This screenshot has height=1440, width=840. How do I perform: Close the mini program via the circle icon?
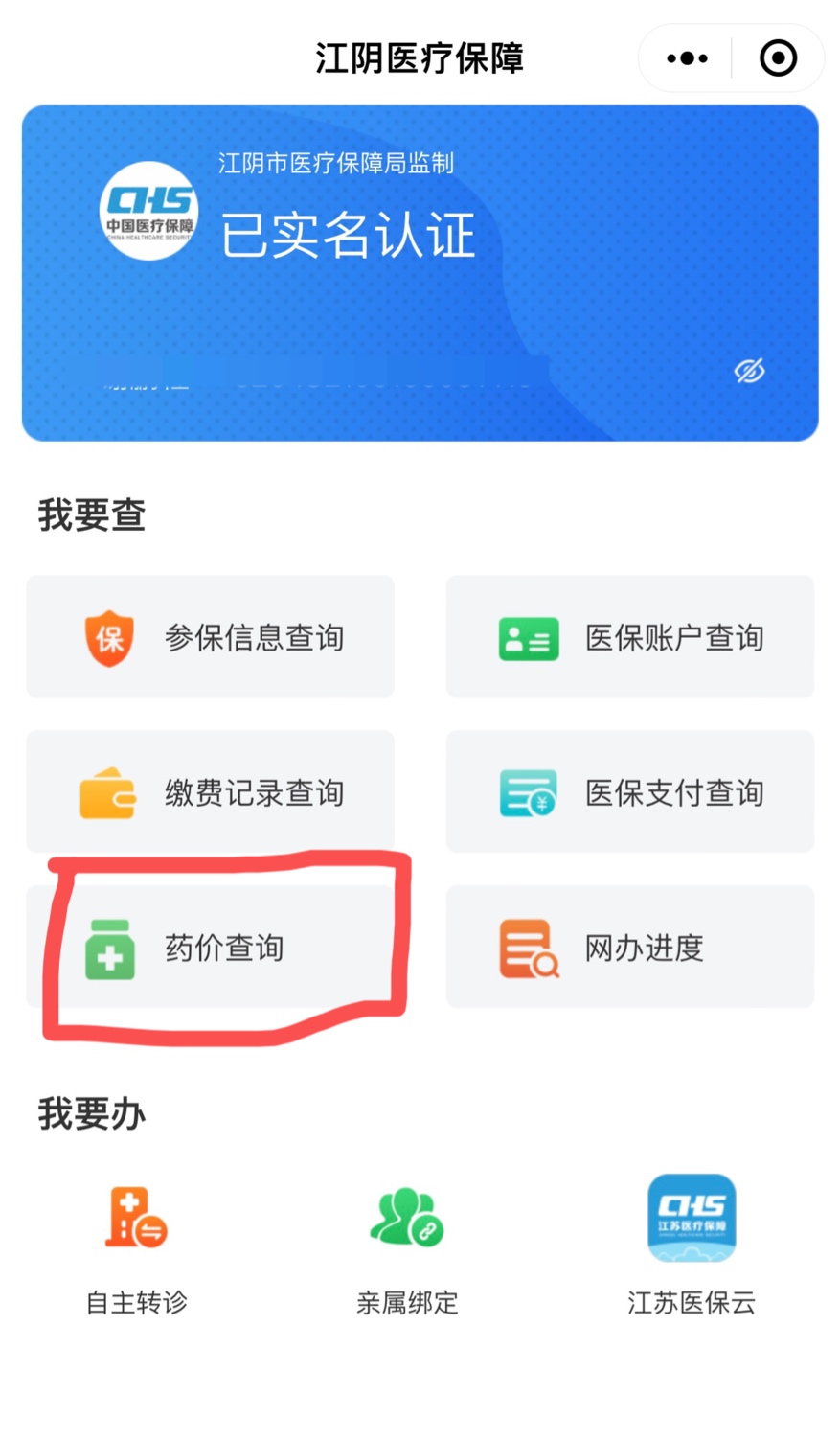(778, 58)
